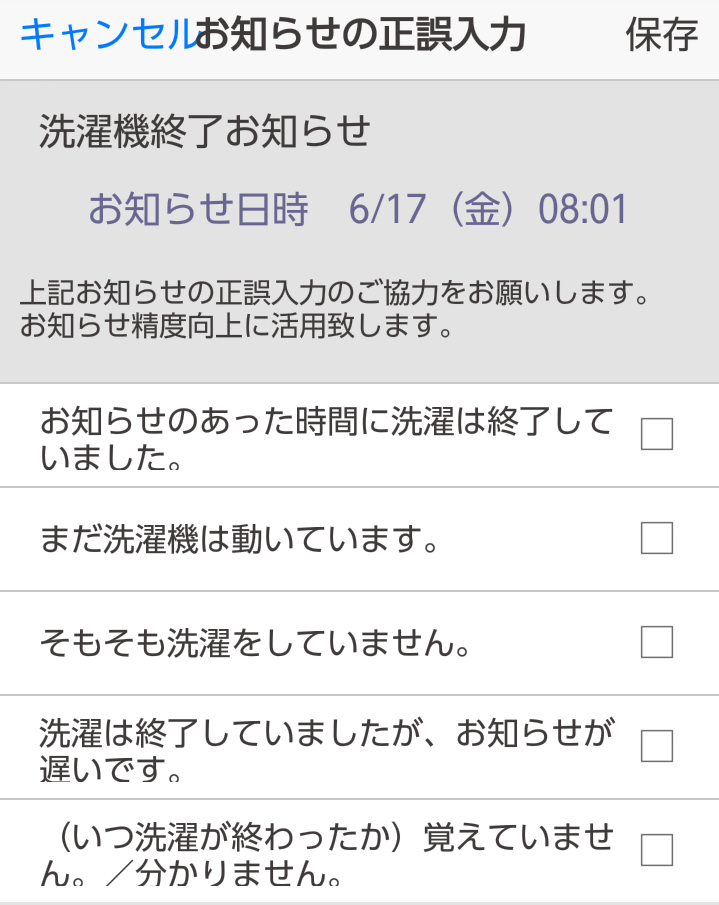Check the お知らせのあった時間に洗濯は終了していました box
The width and height of the screenshot is (719, 905).
656,435
